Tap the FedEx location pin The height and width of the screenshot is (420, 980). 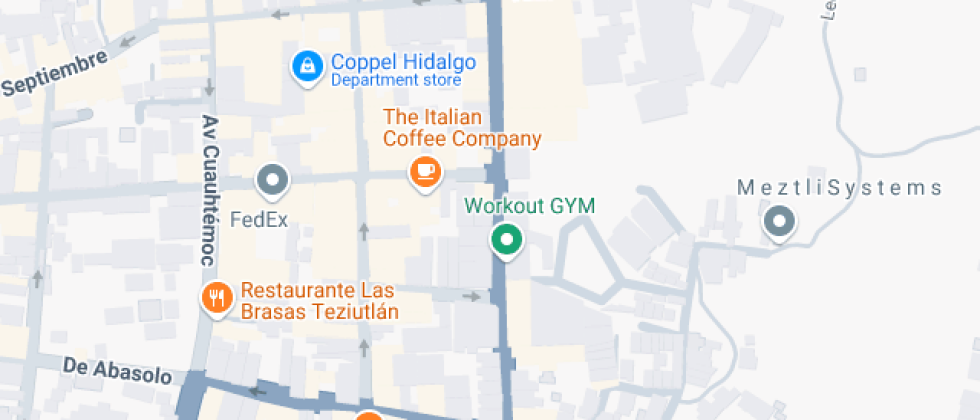(x=272, y=181)
